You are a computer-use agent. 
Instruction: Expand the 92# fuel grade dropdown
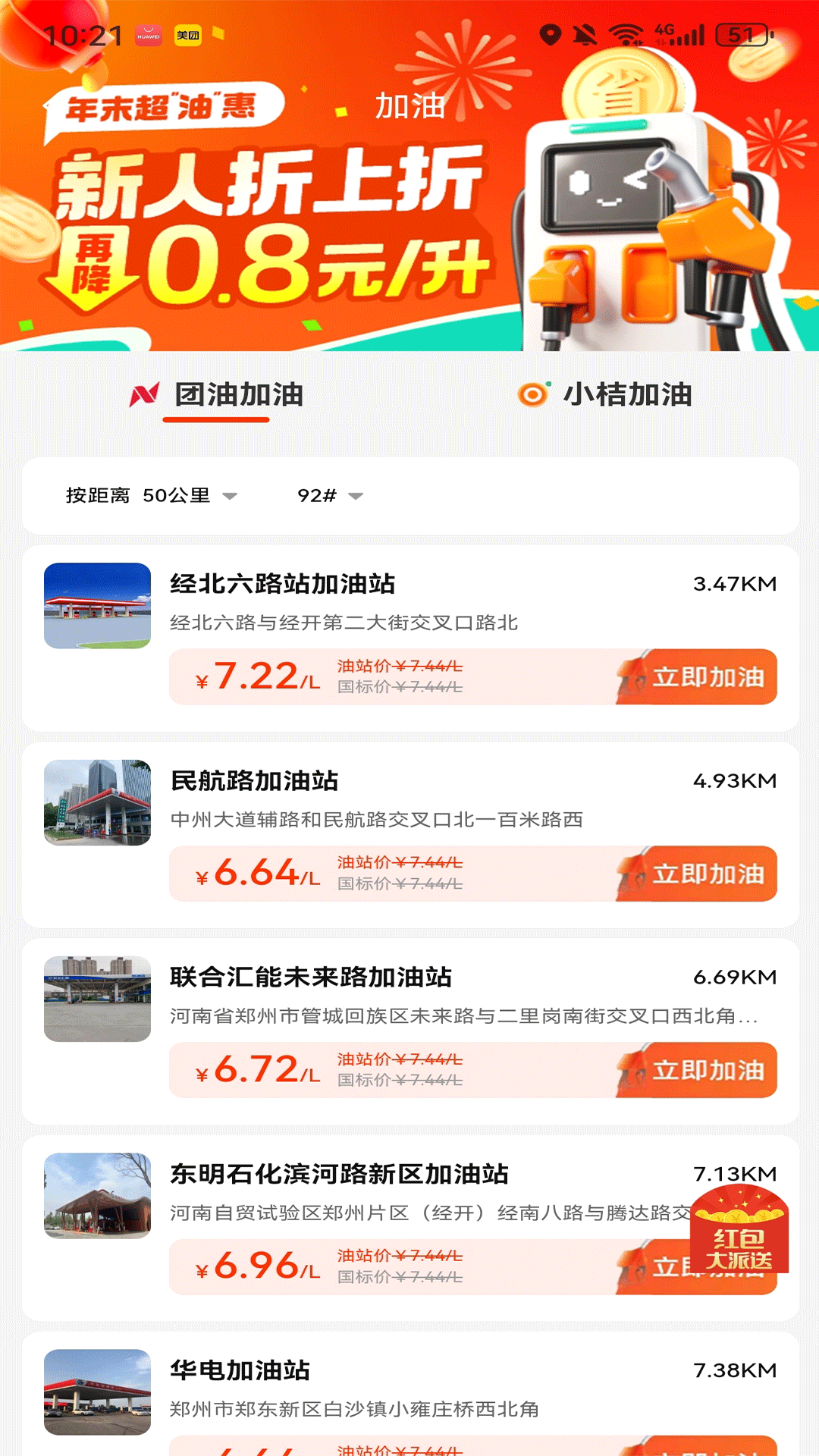pyautogui.click(x=330, y=496)
